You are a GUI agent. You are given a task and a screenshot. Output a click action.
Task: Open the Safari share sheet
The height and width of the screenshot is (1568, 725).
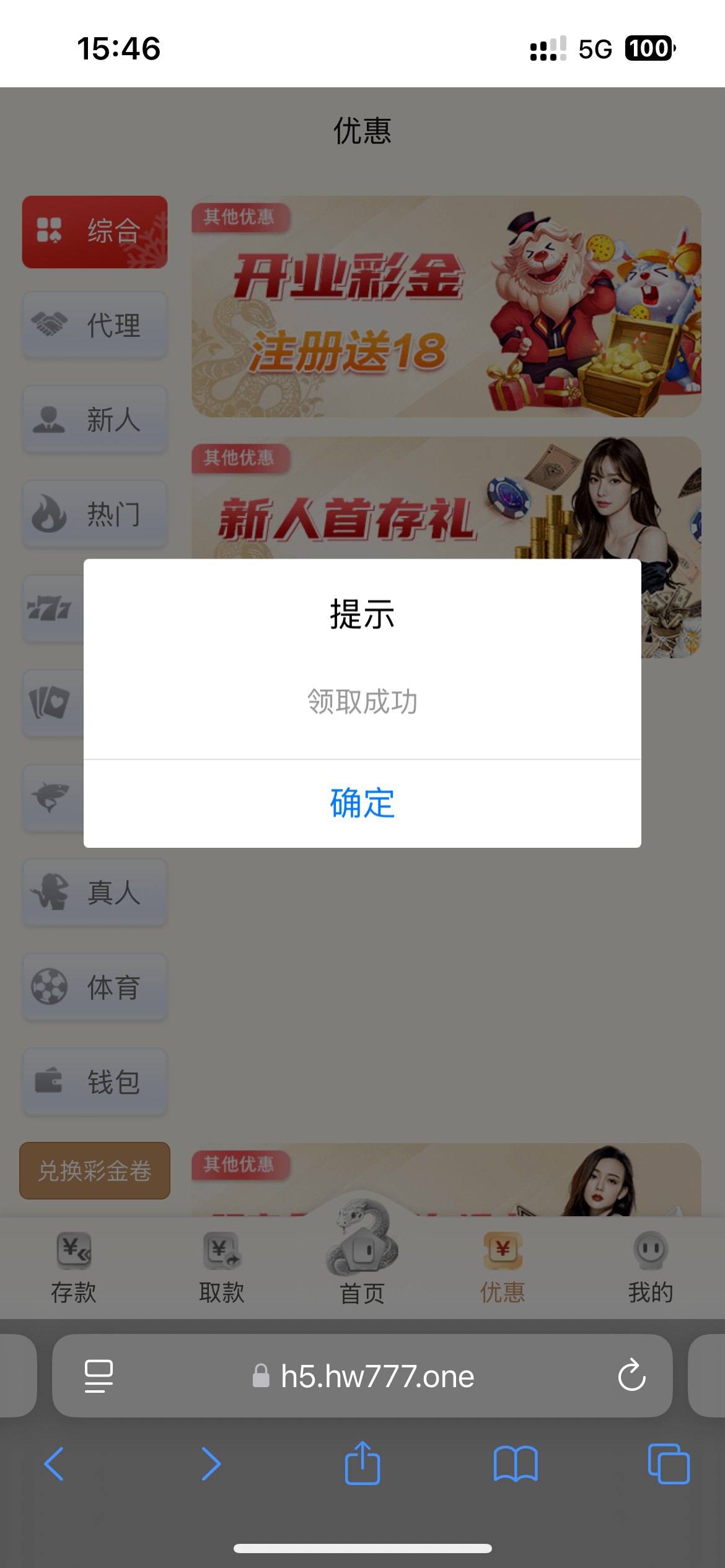[x=362, y=1463]
